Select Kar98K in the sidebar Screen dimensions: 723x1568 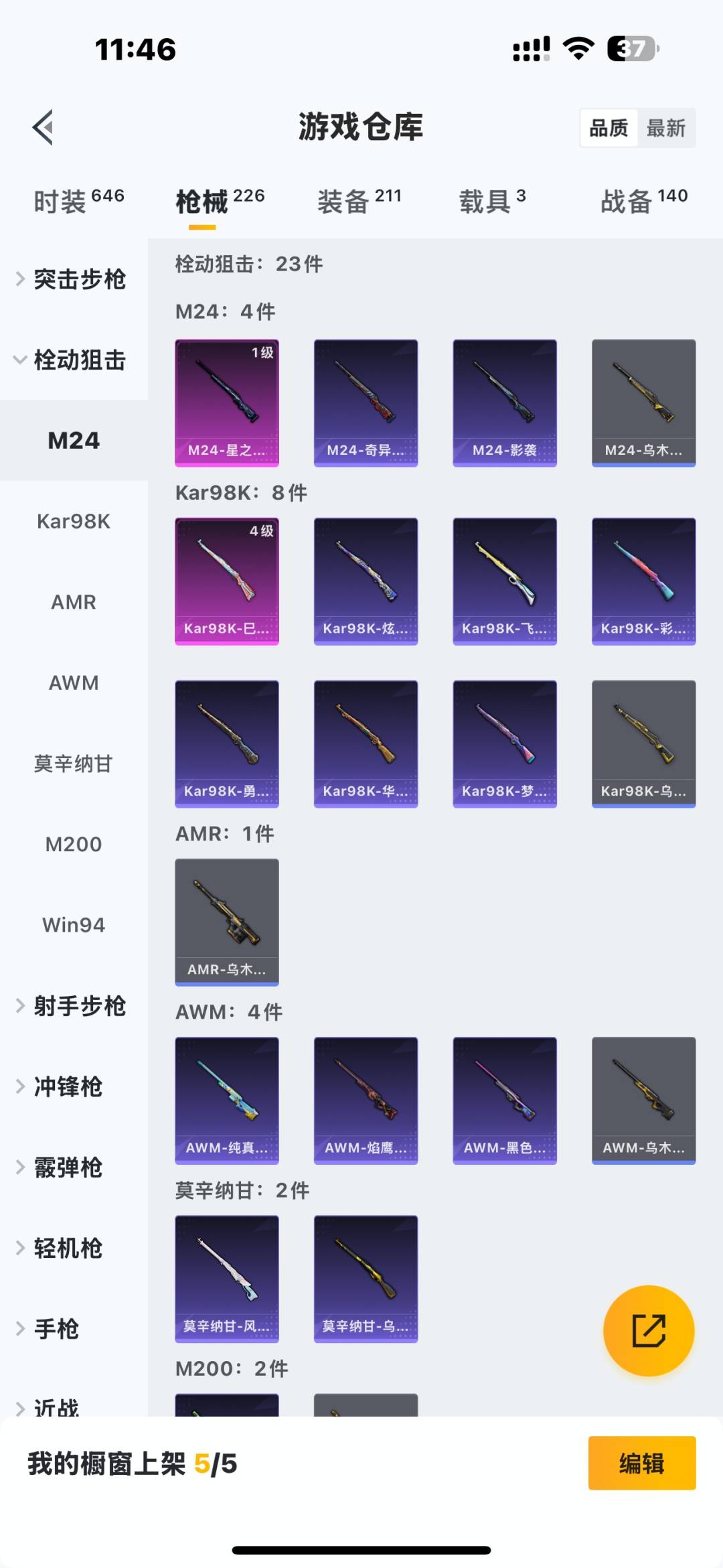point(74,521)
